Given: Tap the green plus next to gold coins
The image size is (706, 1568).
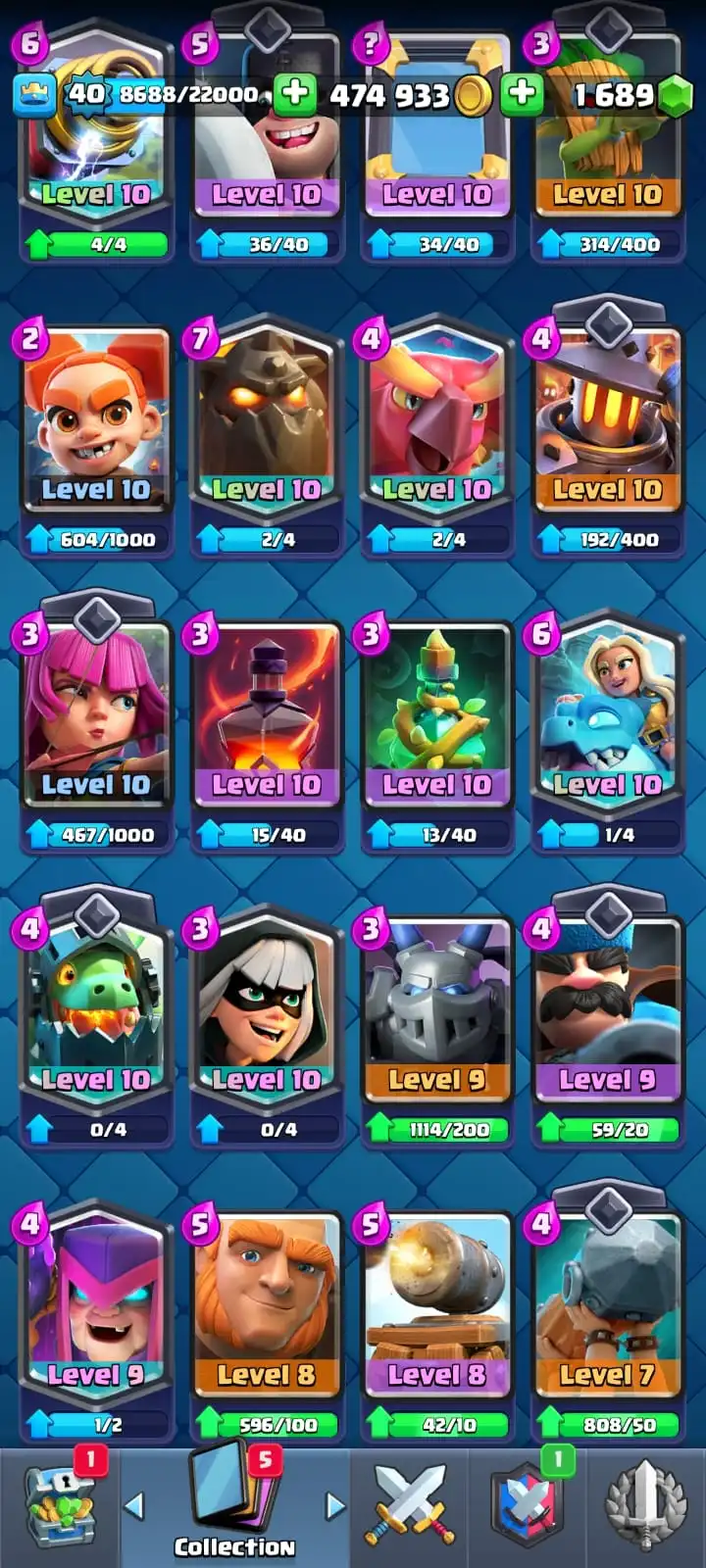Looking at the screenshot, I should pyautogui.click(x=293, y=94).
